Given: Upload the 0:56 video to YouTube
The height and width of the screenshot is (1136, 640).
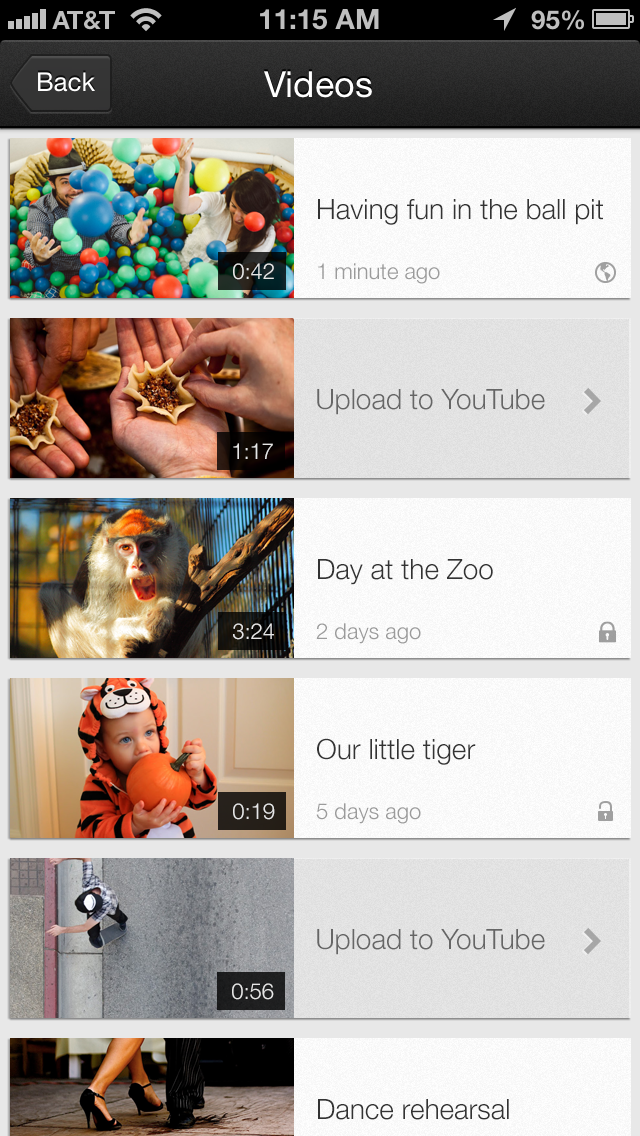Looking at the screenshot, I should click(460, 940).
